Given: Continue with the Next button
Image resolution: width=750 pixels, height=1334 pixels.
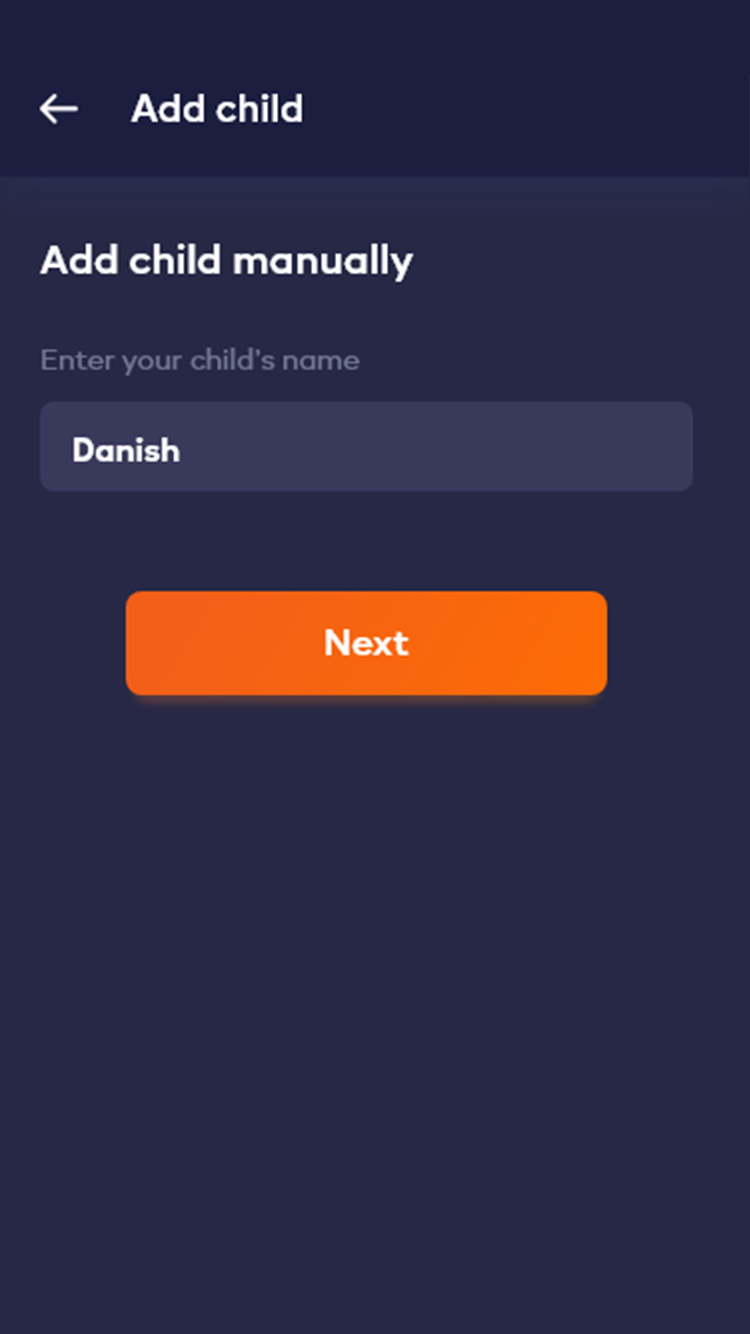Looking at the screenshot, I should pyautogui.click(x=366, y=643).
